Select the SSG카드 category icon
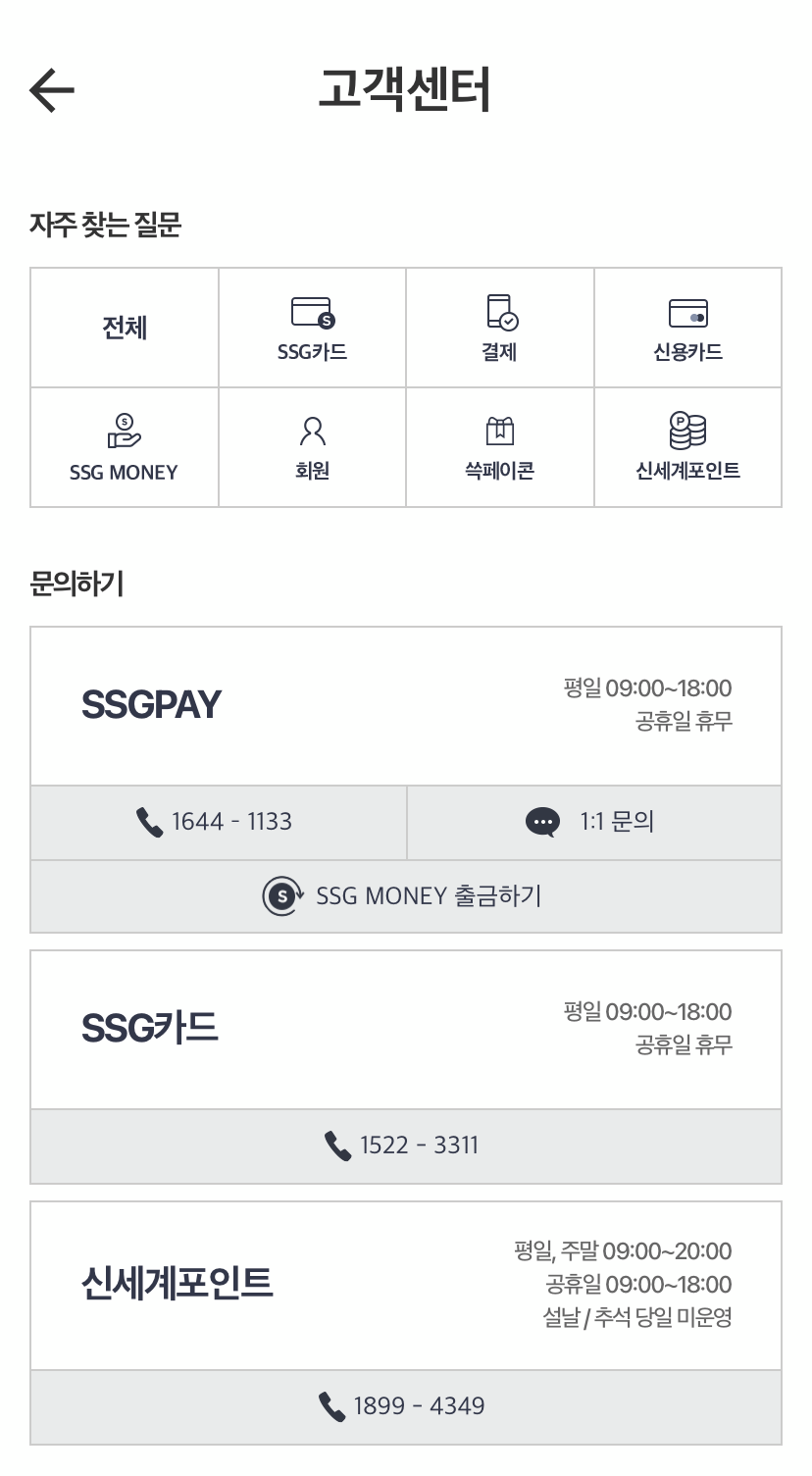812x1476 pixels. pyautogui.click(x=311, y=314)
